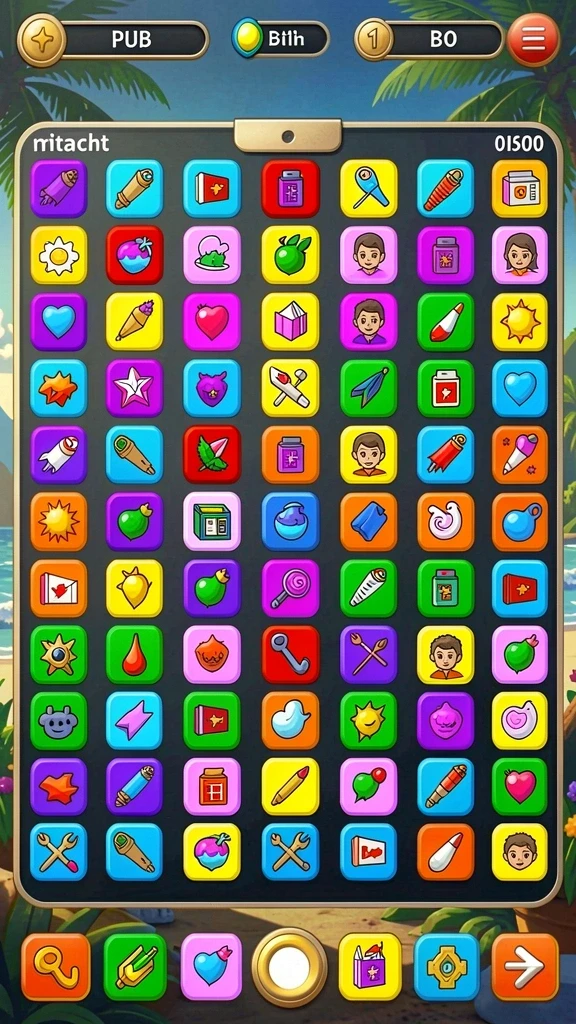Image resolution: width=576 pixels, height=1024 pixels.
Task: Select the blue gear booster in the bottom bar
Action: click(x=447, y=967)
